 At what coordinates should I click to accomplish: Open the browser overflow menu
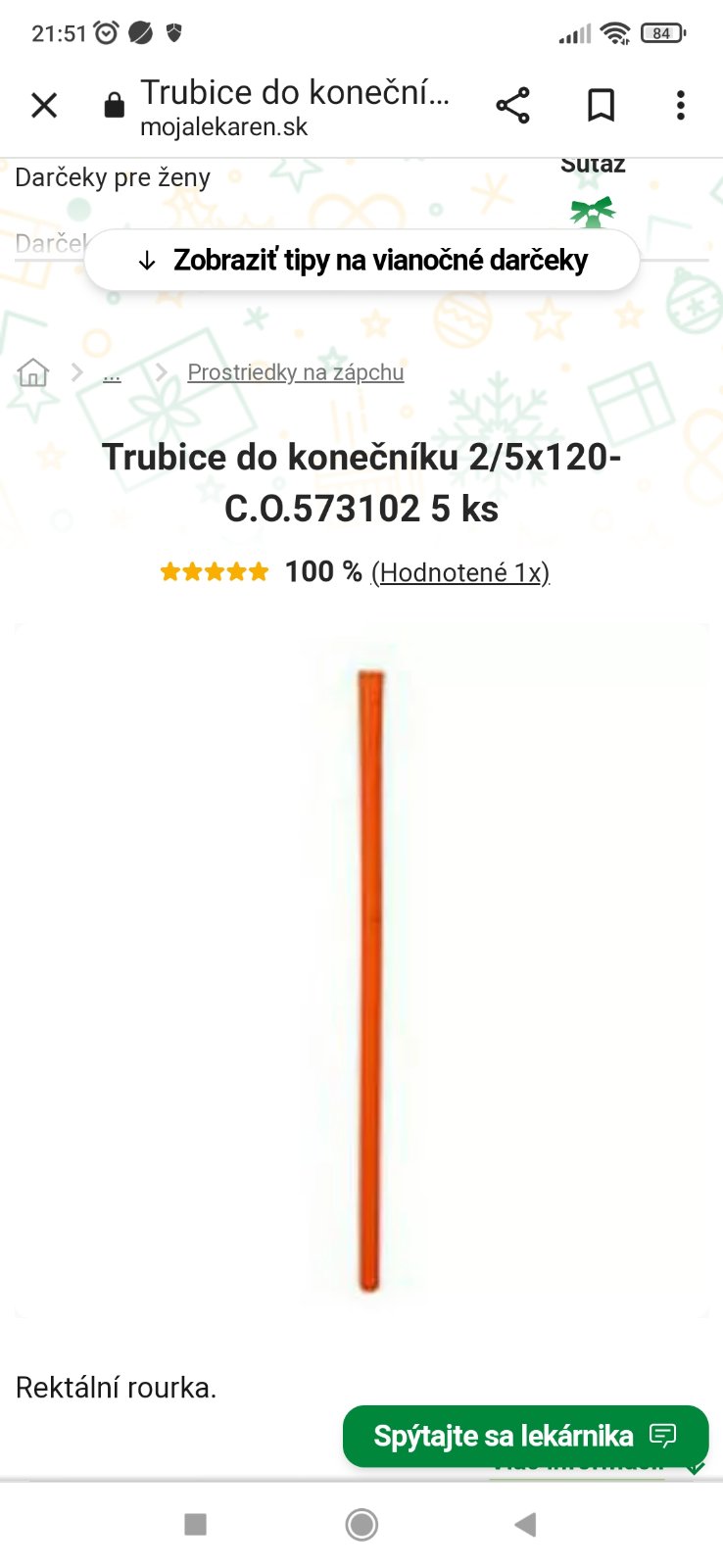tap(680, 105)
